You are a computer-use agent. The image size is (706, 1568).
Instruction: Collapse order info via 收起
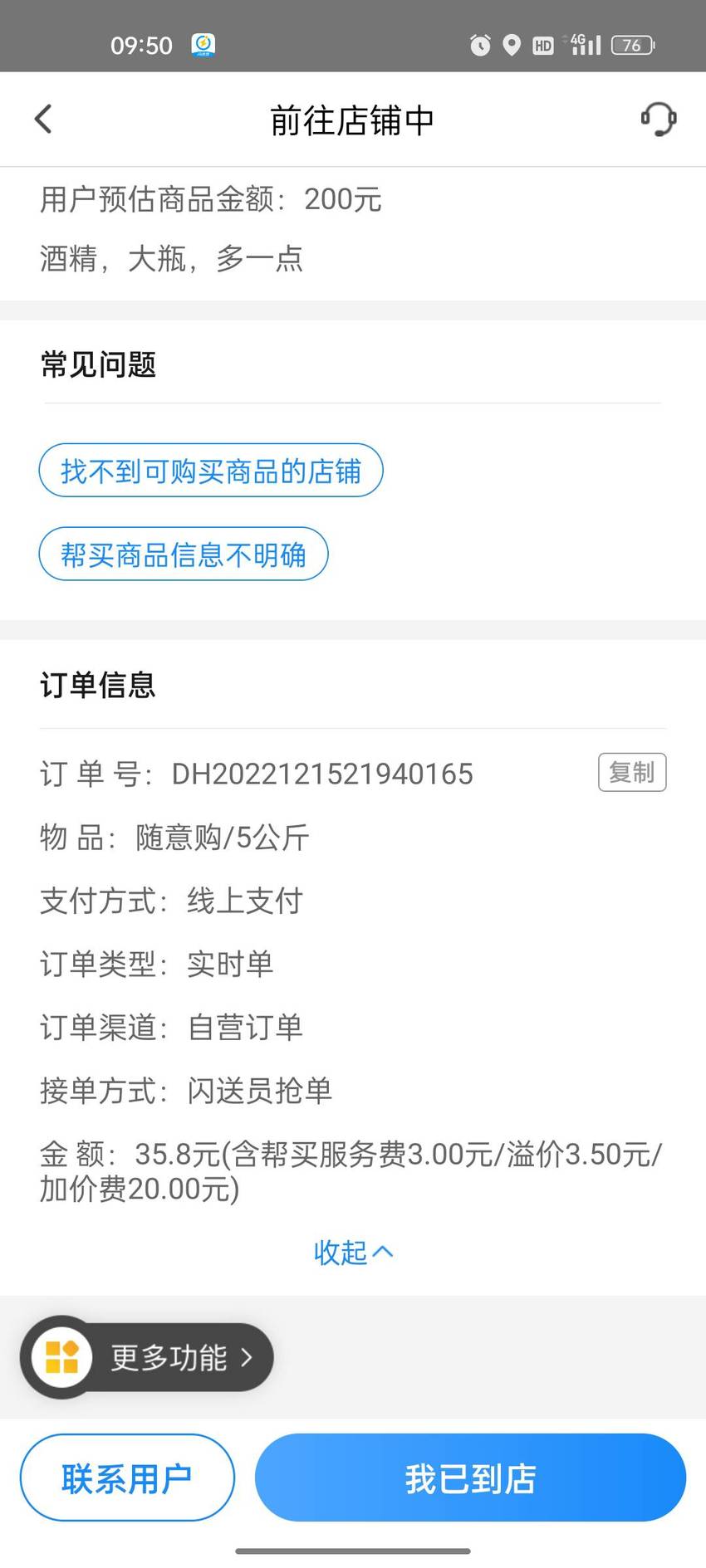(353, 1252)
